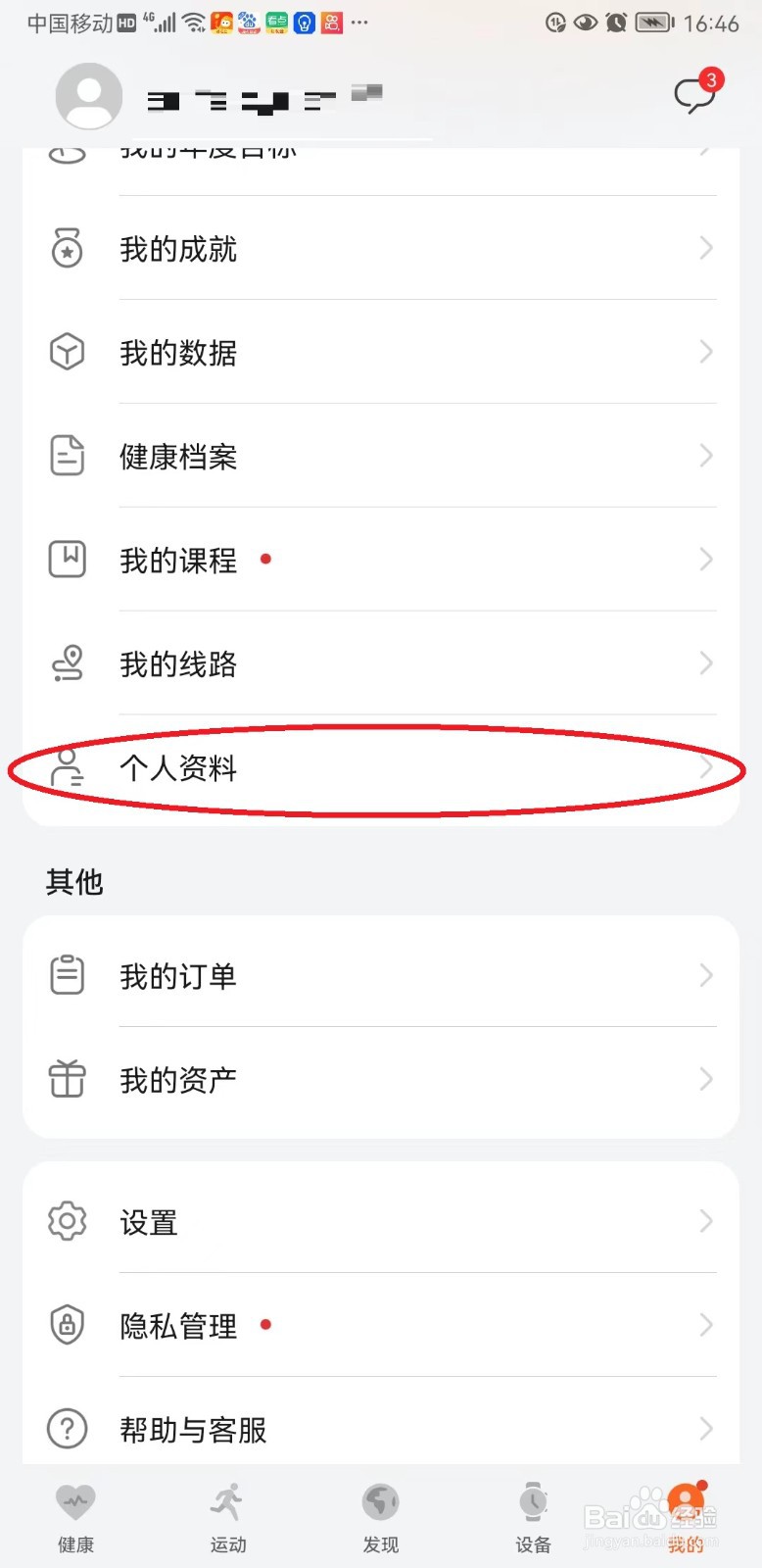Tap the 发现 globe tab

(380, 1514)
